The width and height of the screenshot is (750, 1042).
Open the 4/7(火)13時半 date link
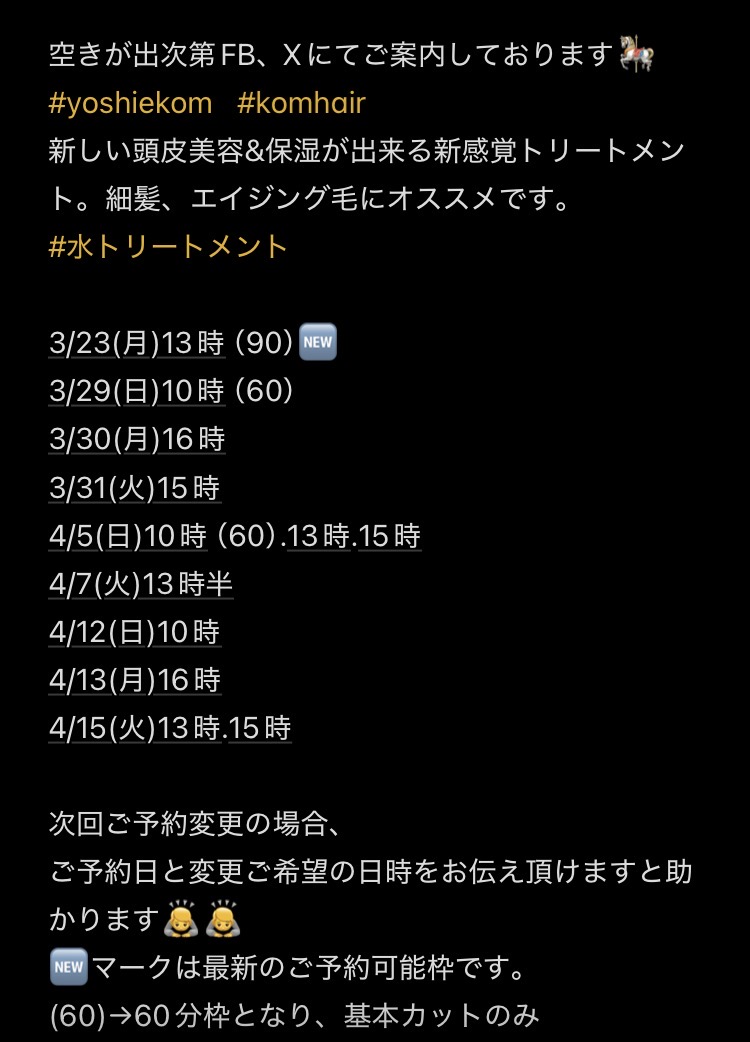(x=140, y=584)
